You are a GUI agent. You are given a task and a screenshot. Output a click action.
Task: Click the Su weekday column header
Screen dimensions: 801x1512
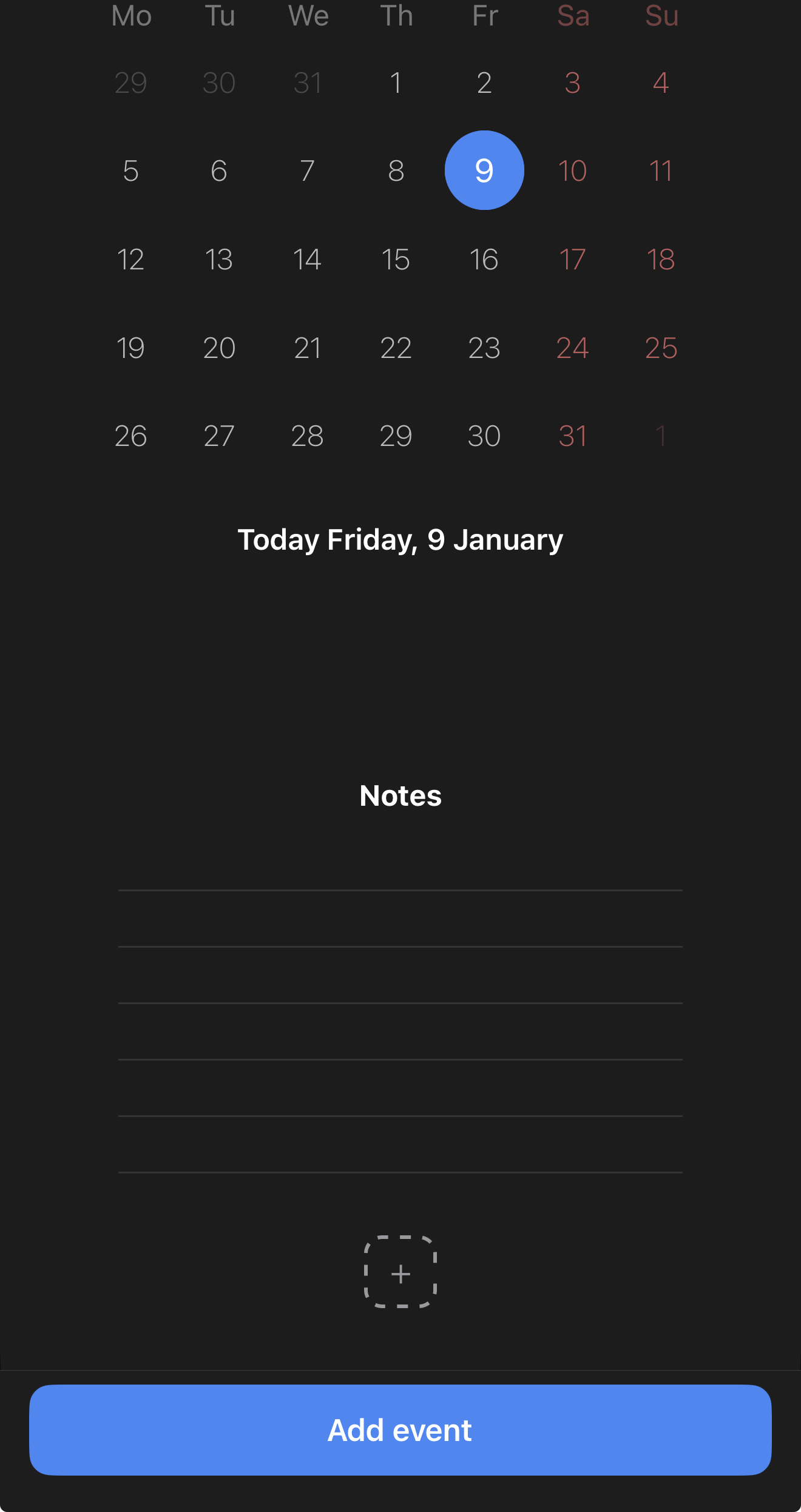pos(661,16)
